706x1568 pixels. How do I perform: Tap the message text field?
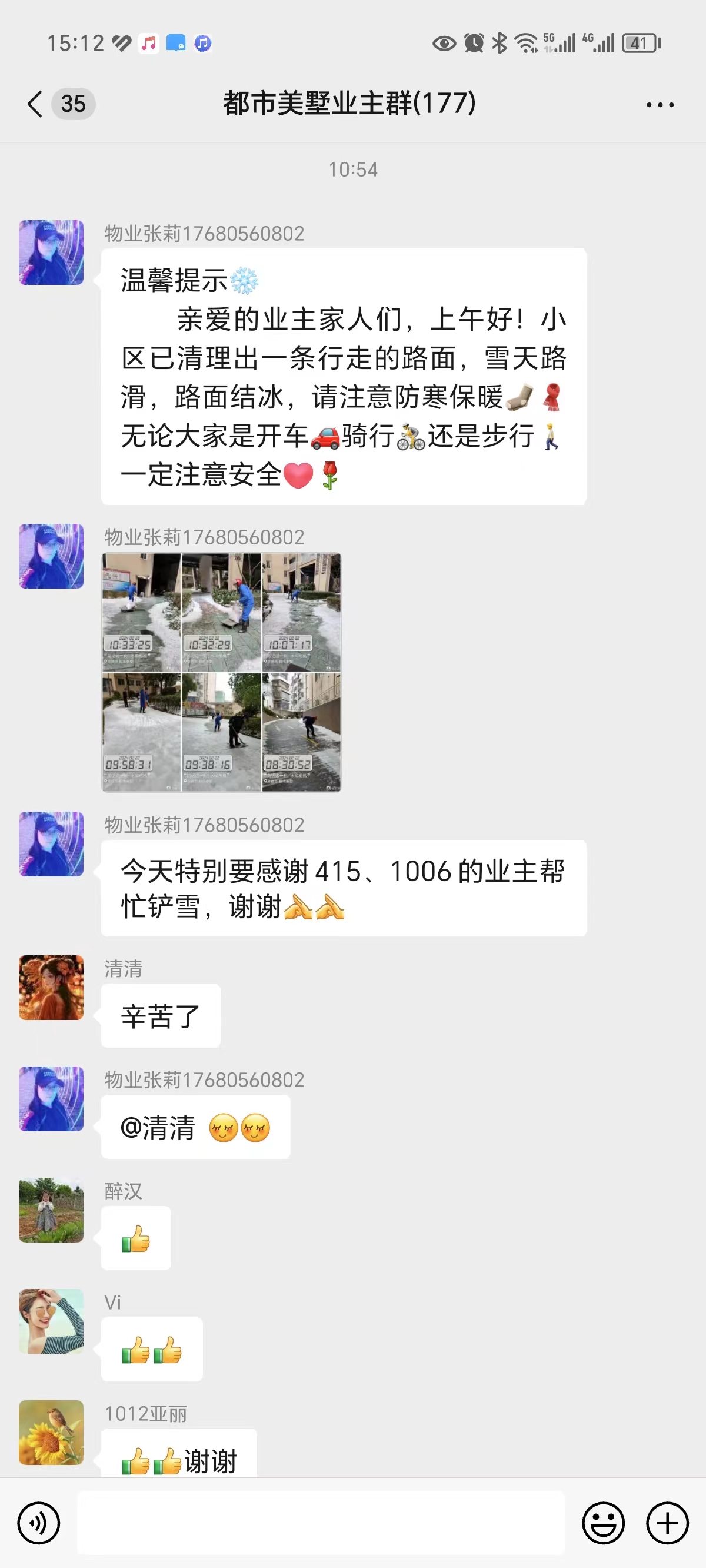tap(321, 1523)
